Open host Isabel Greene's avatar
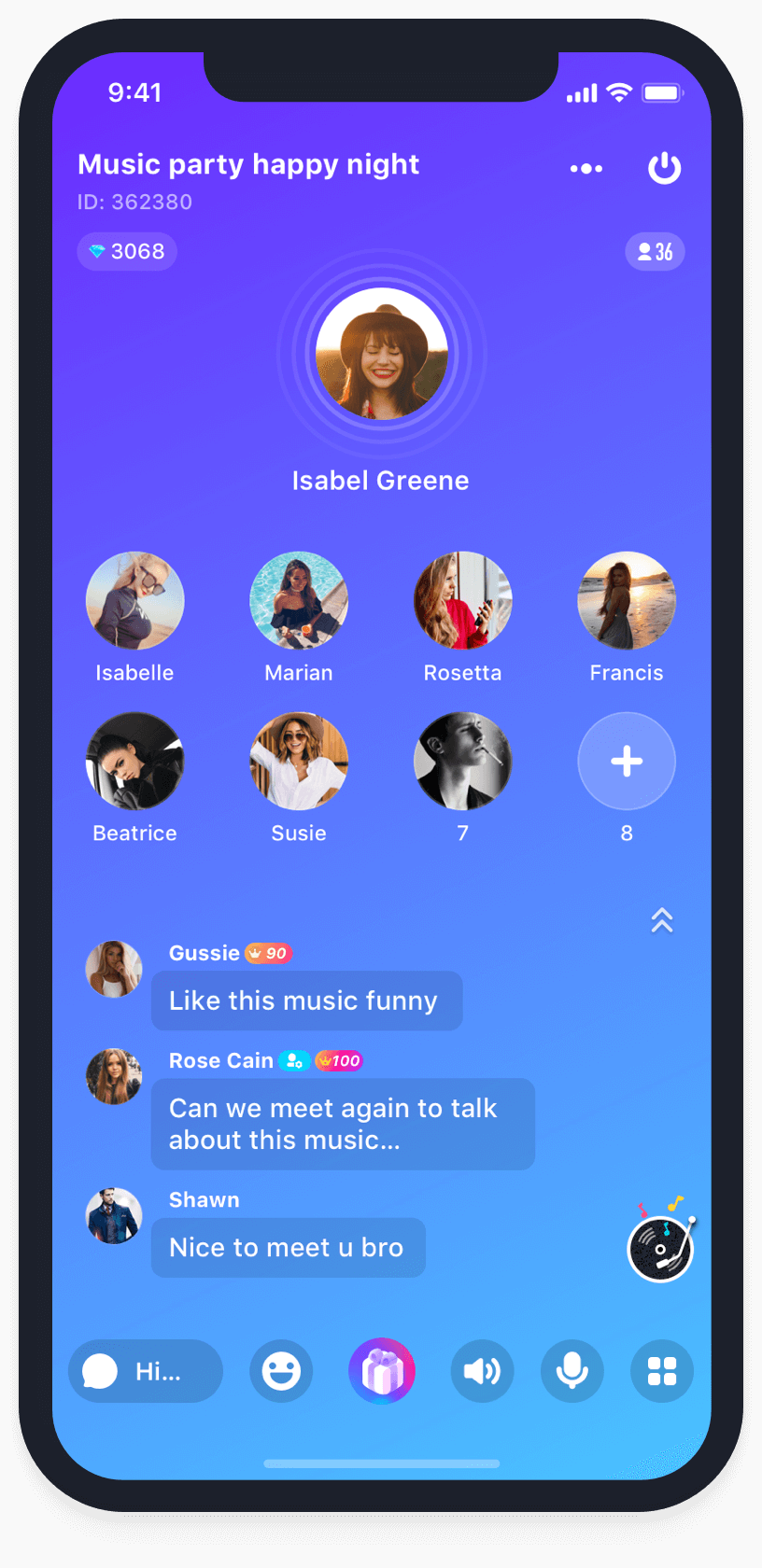Image resolution: width=762 pixels, height=1568 pixels. click(x=381, y=355)
